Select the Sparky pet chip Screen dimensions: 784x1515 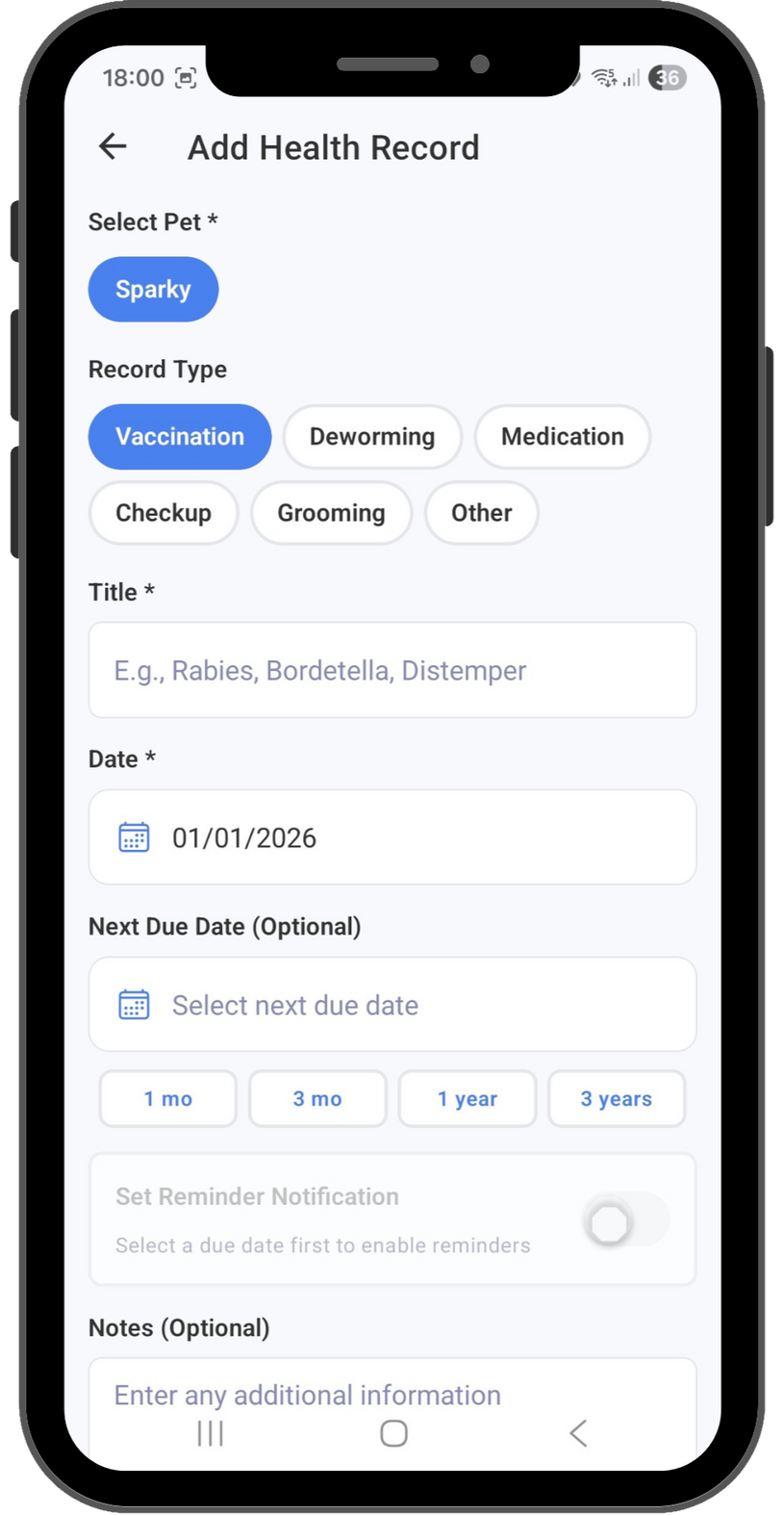pos(153,289)
